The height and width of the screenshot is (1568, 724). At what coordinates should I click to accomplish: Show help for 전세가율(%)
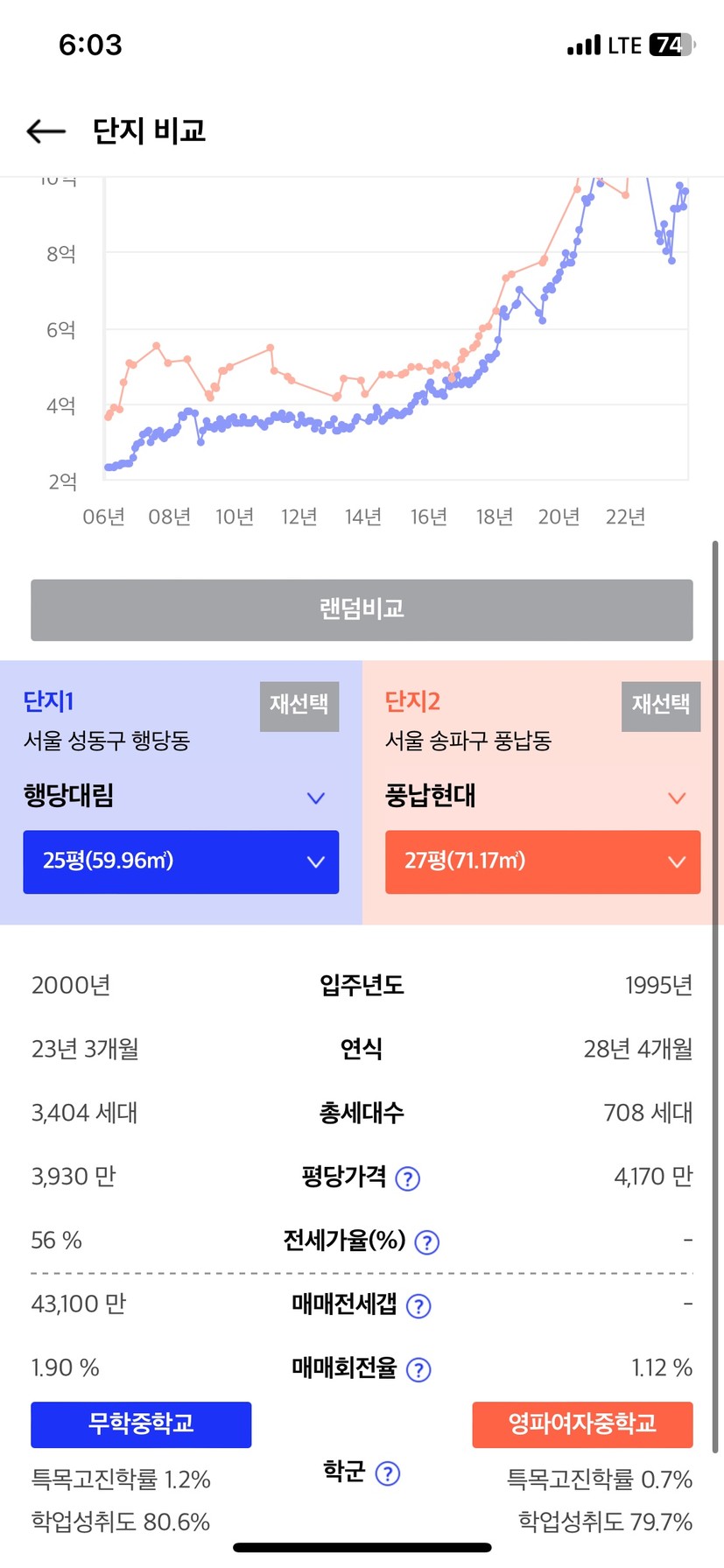[426, 1241]
